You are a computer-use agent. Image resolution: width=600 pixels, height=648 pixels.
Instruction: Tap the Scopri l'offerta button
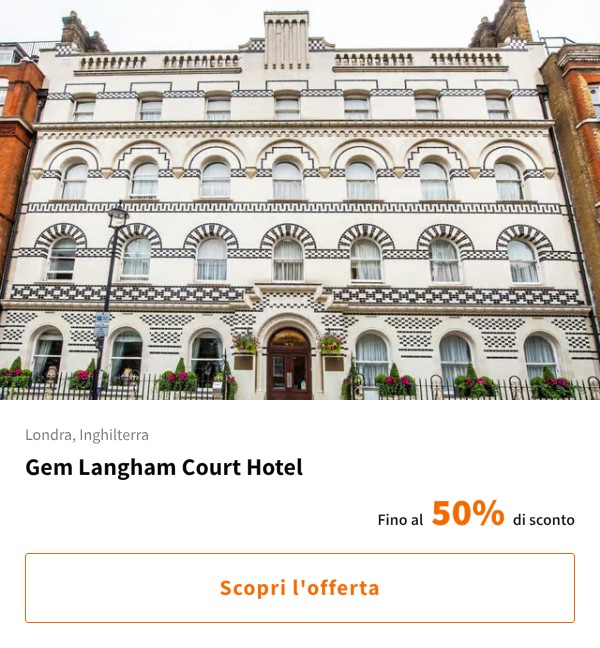point(300,588)
